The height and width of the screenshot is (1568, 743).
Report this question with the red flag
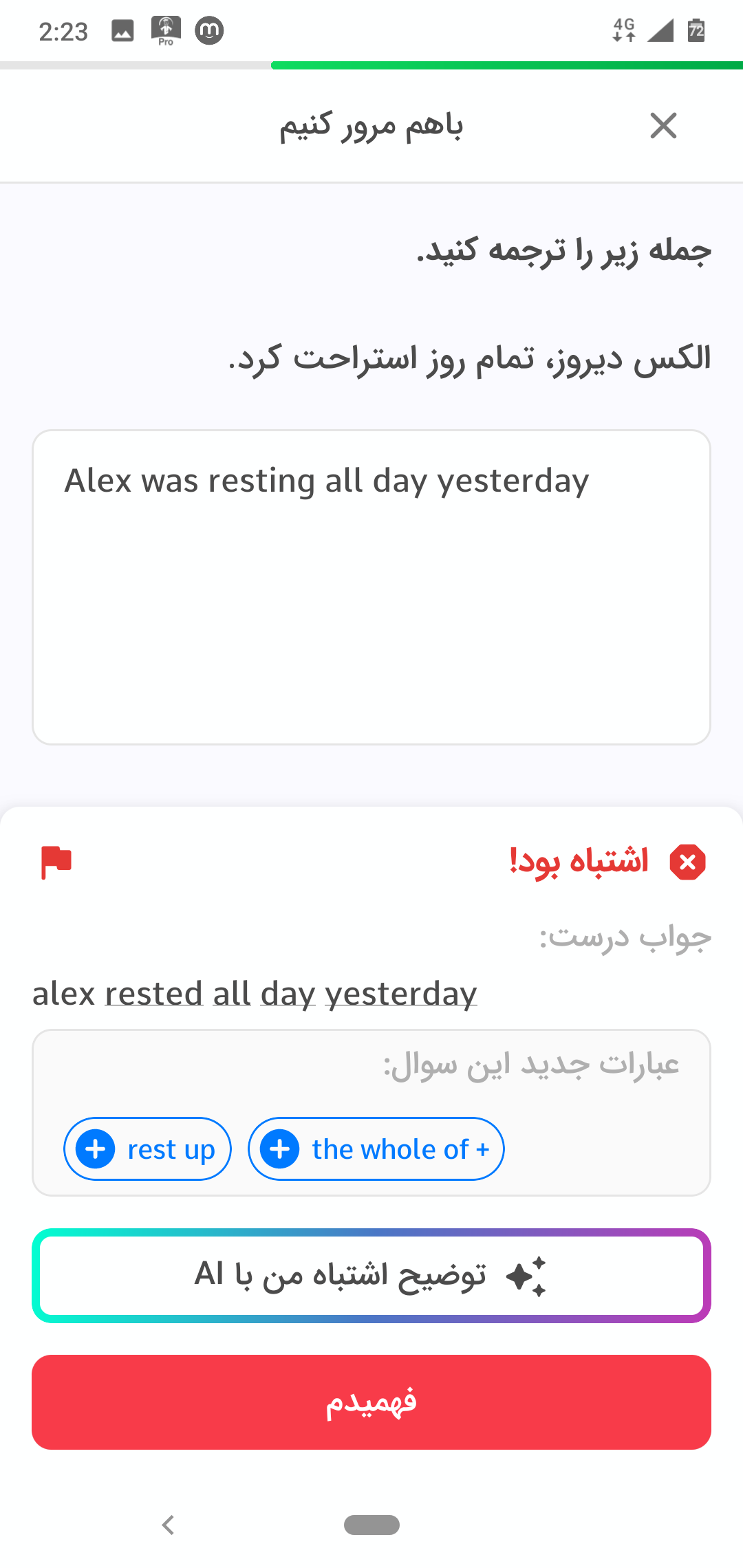pyautogui.click(x=56, y=862)
